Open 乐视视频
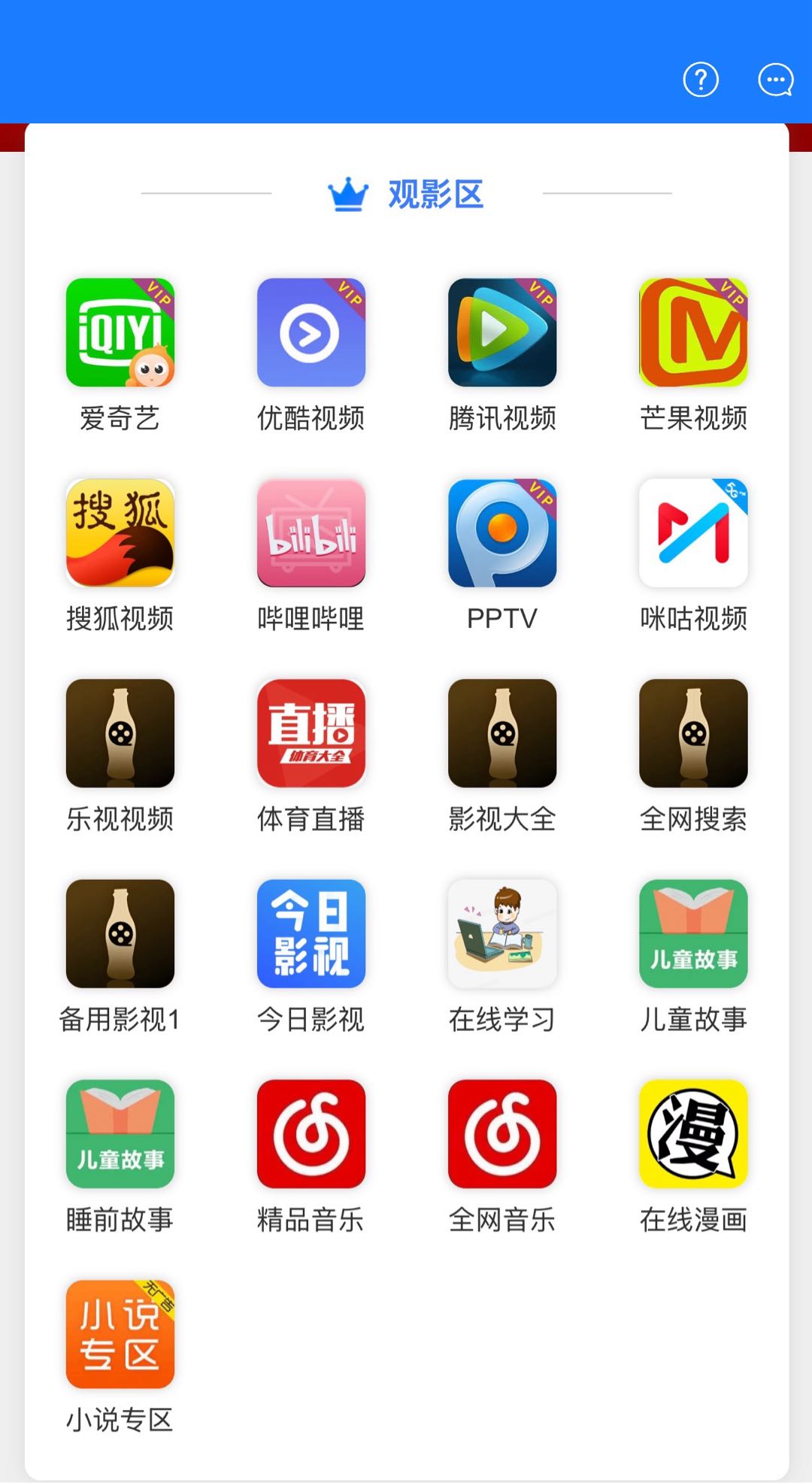The image size is (812, 1483). (x=119, y=733)
